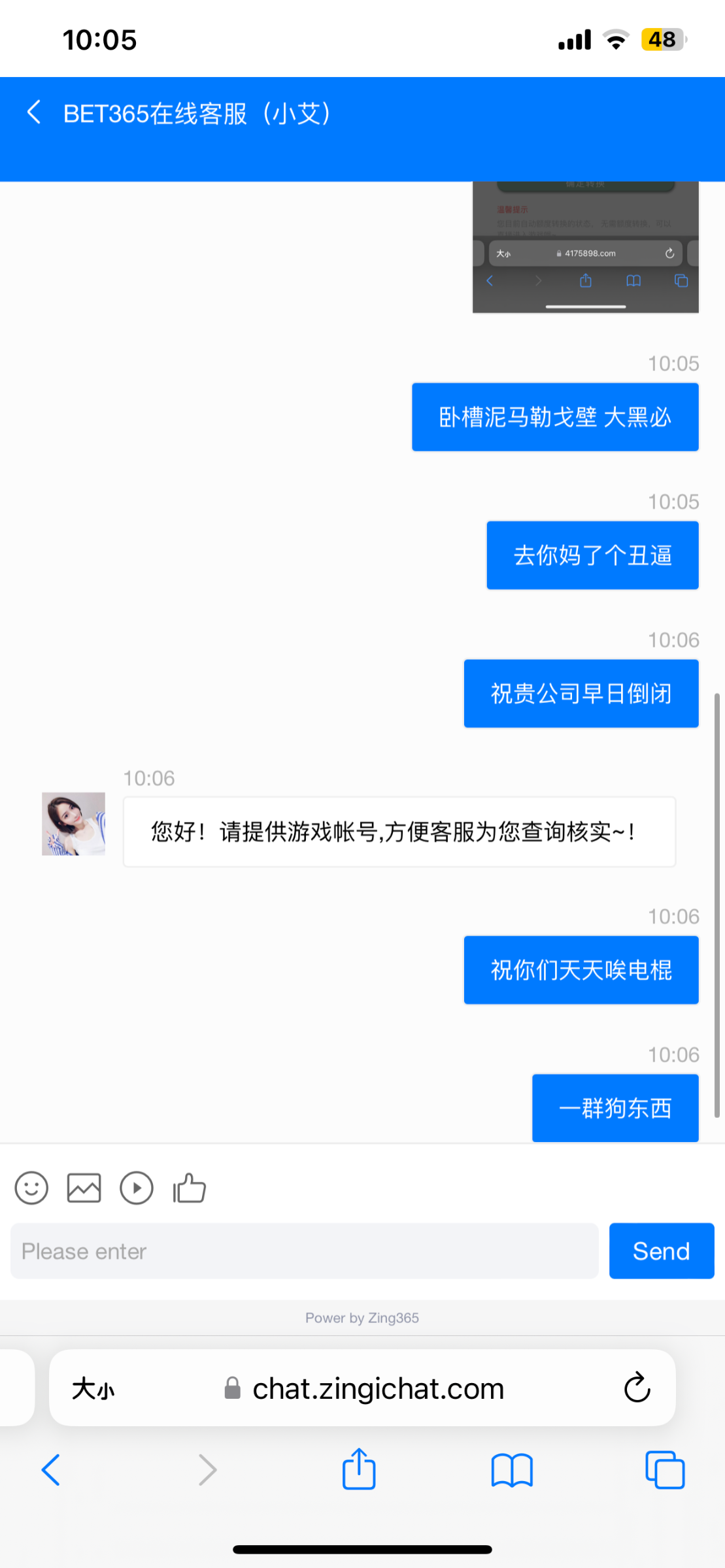
Task: Open Safari bookmarks
Action: click(x=512, y=1470)
